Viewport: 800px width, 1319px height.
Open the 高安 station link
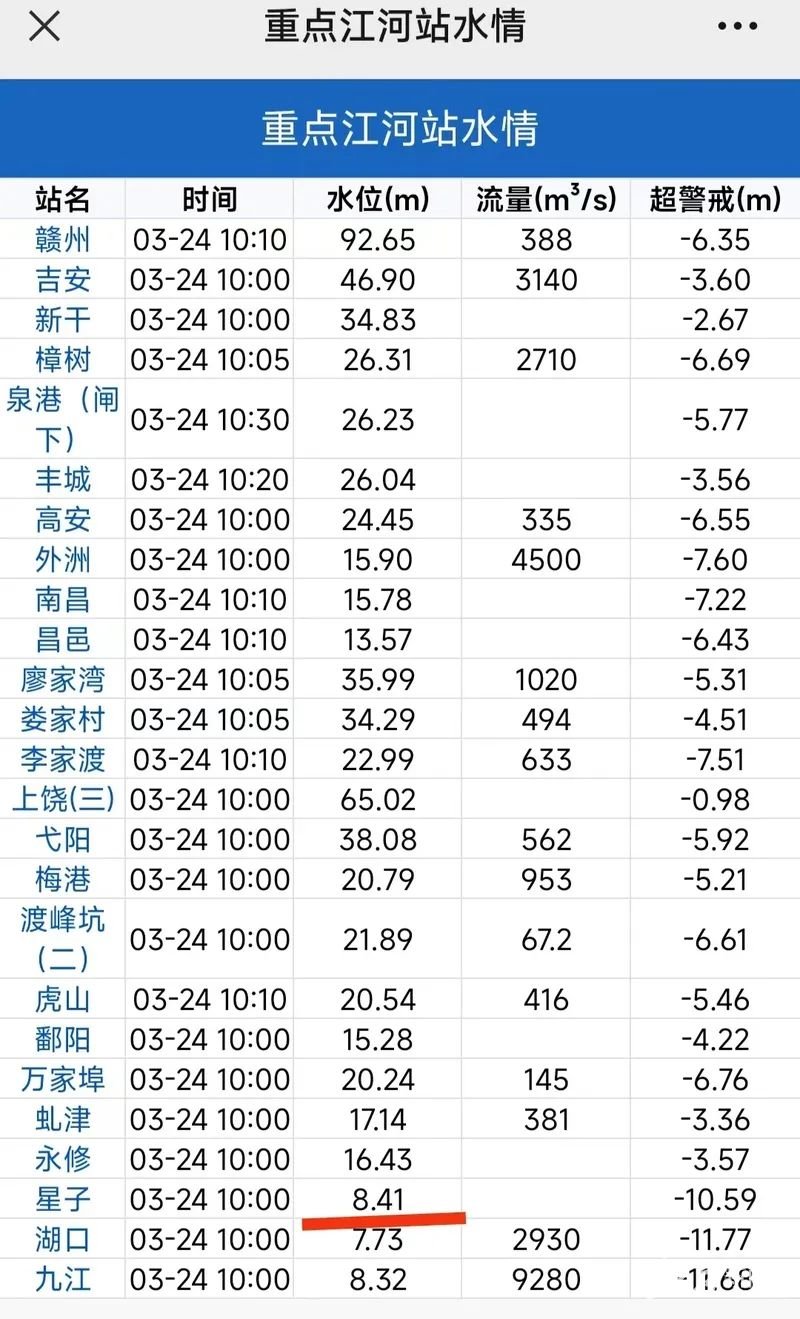point(62,520)
